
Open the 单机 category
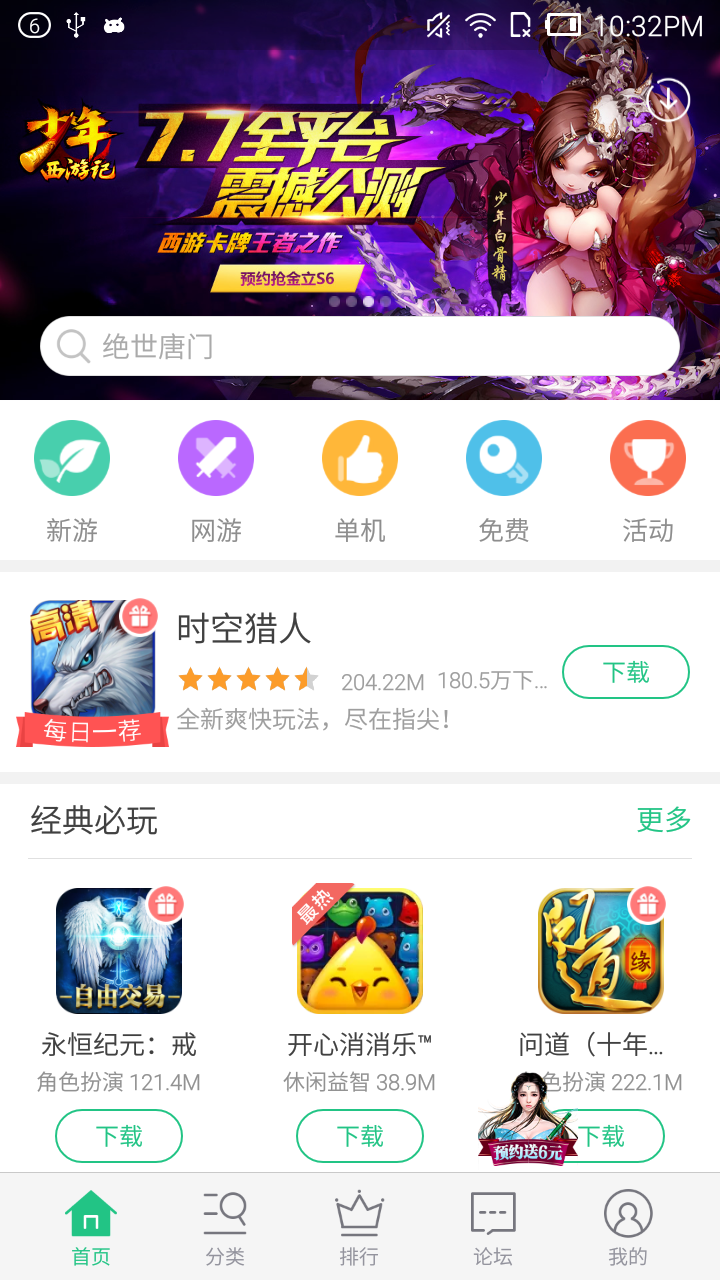(x=360, y=482)
